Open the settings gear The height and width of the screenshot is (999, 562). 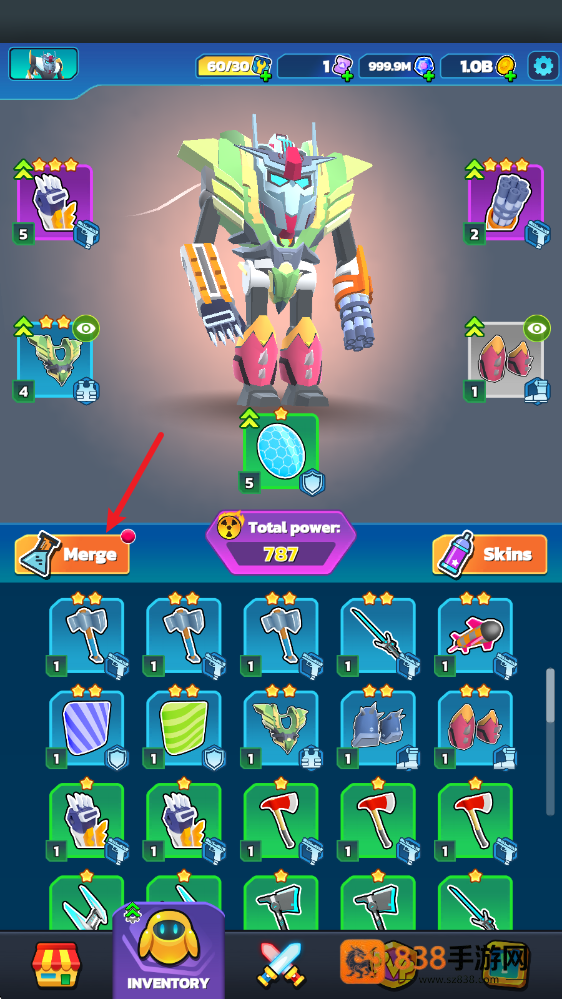[543, 66]
